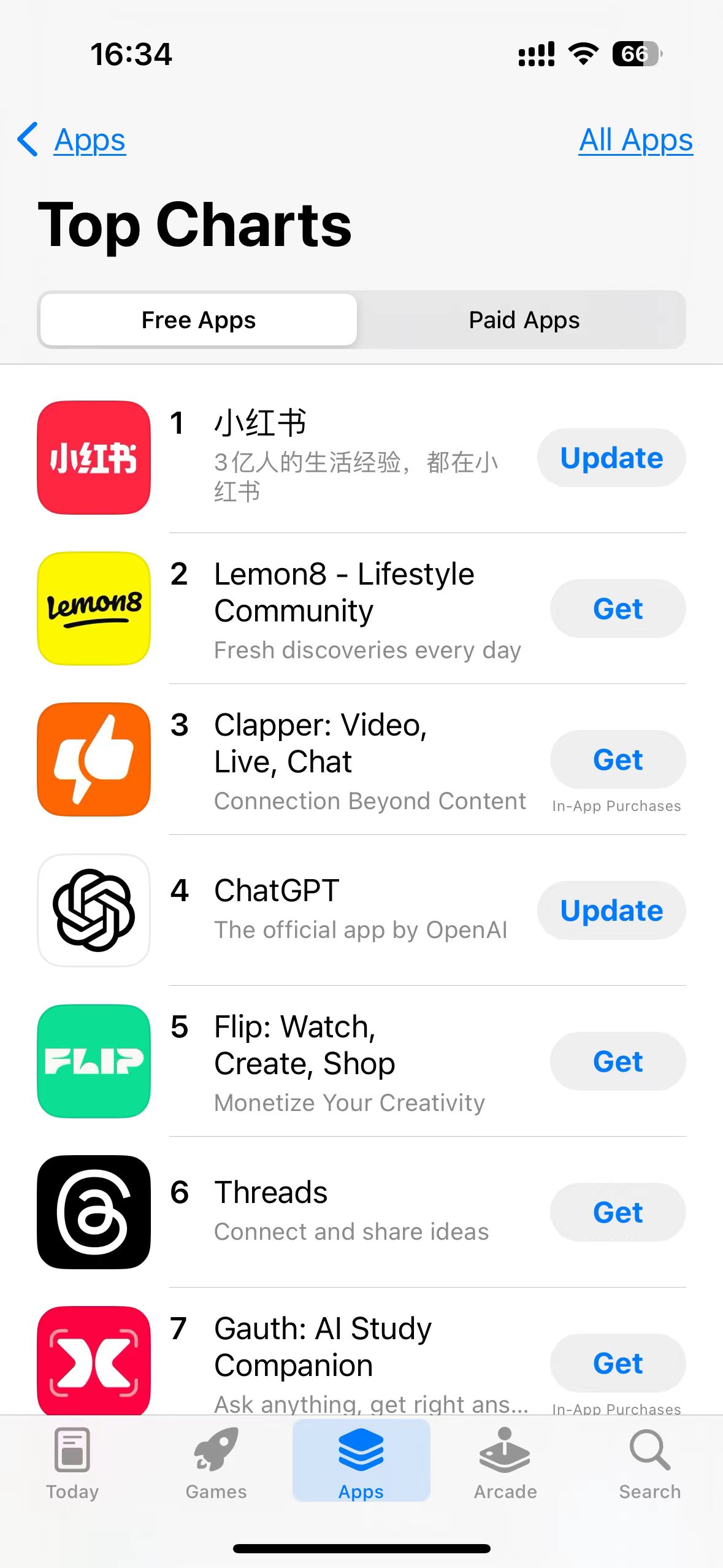Screen dimensions: 723x1568
Task: Select the Apps tab
Action: [x=361, y=1462]
